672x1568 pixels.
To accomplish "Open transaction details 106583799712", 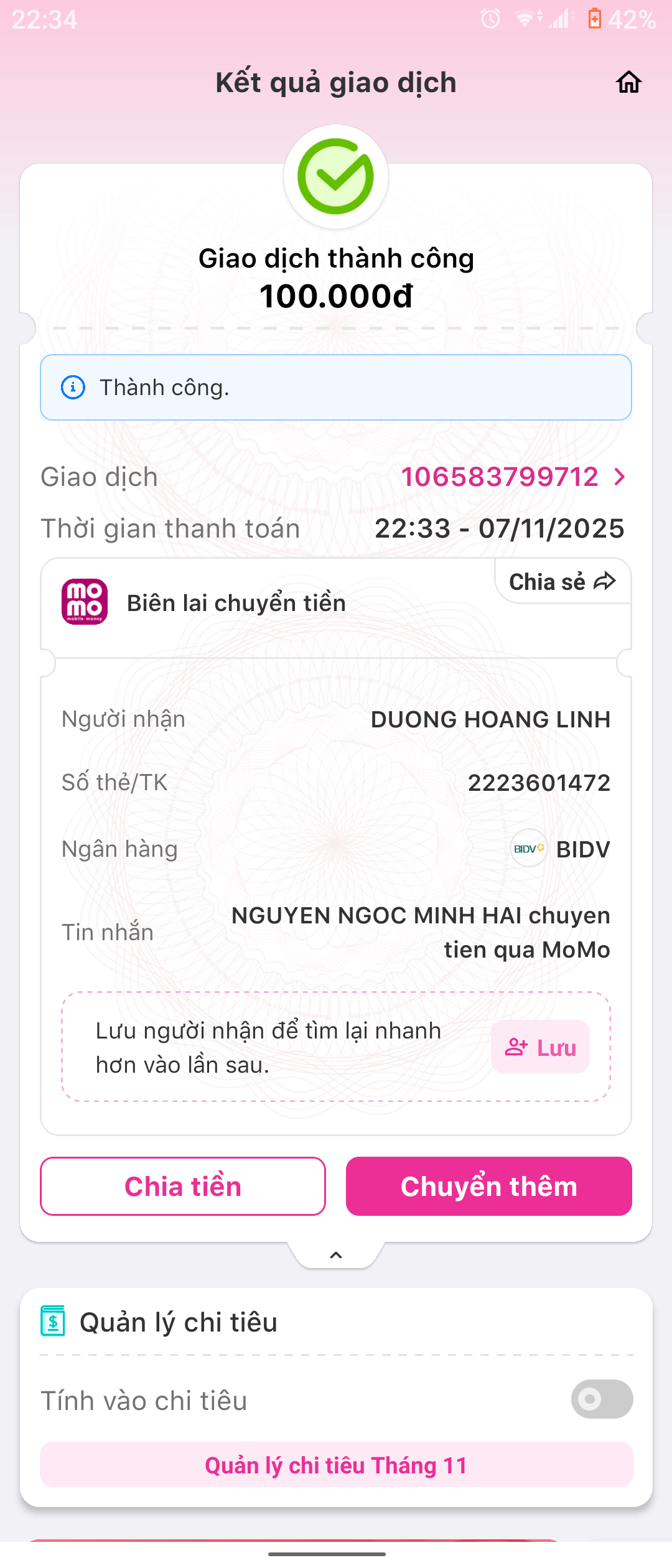I will (x=513, y=477).
